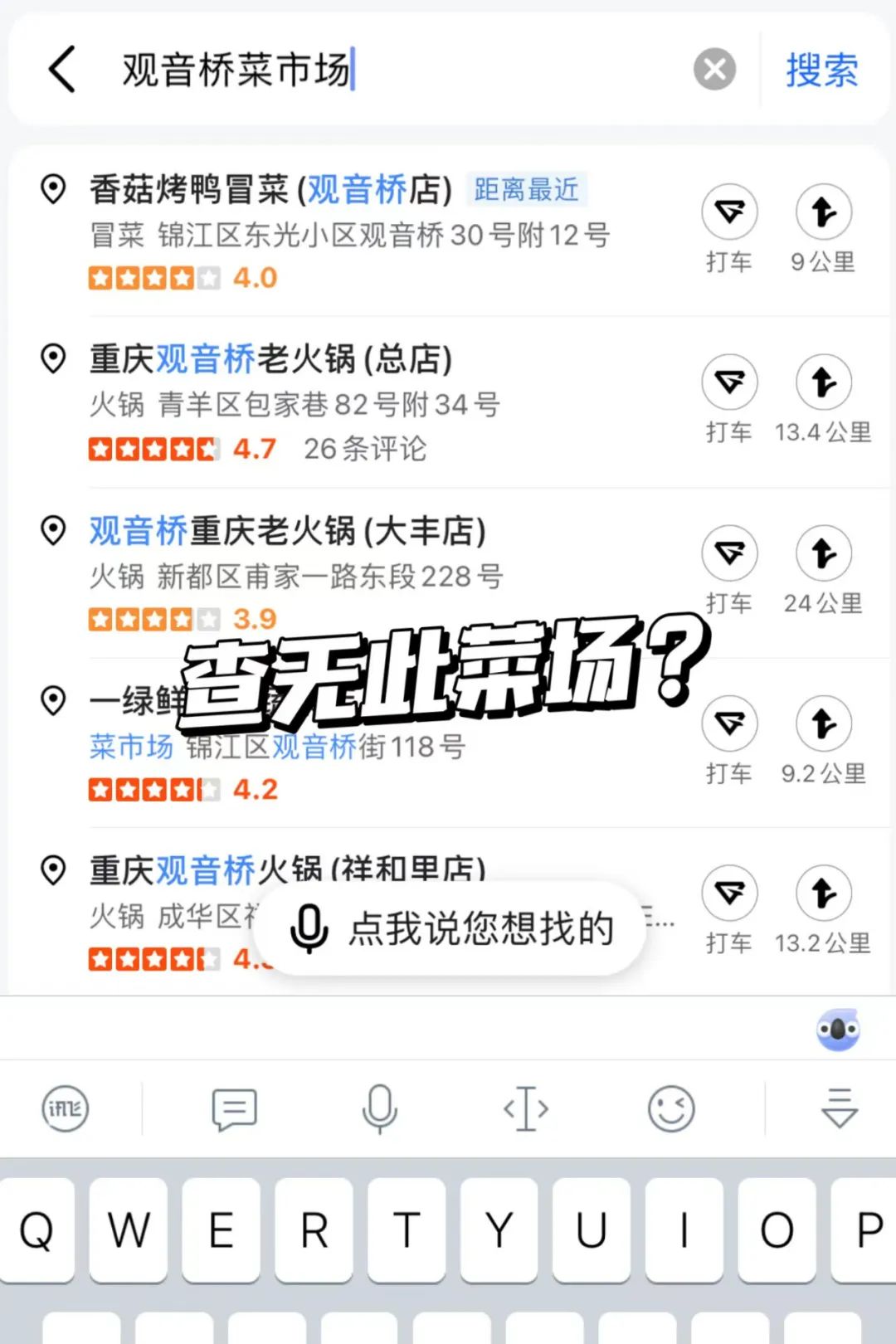Tap the taxi icon for the 菜市场 result

tap(729, 722)
